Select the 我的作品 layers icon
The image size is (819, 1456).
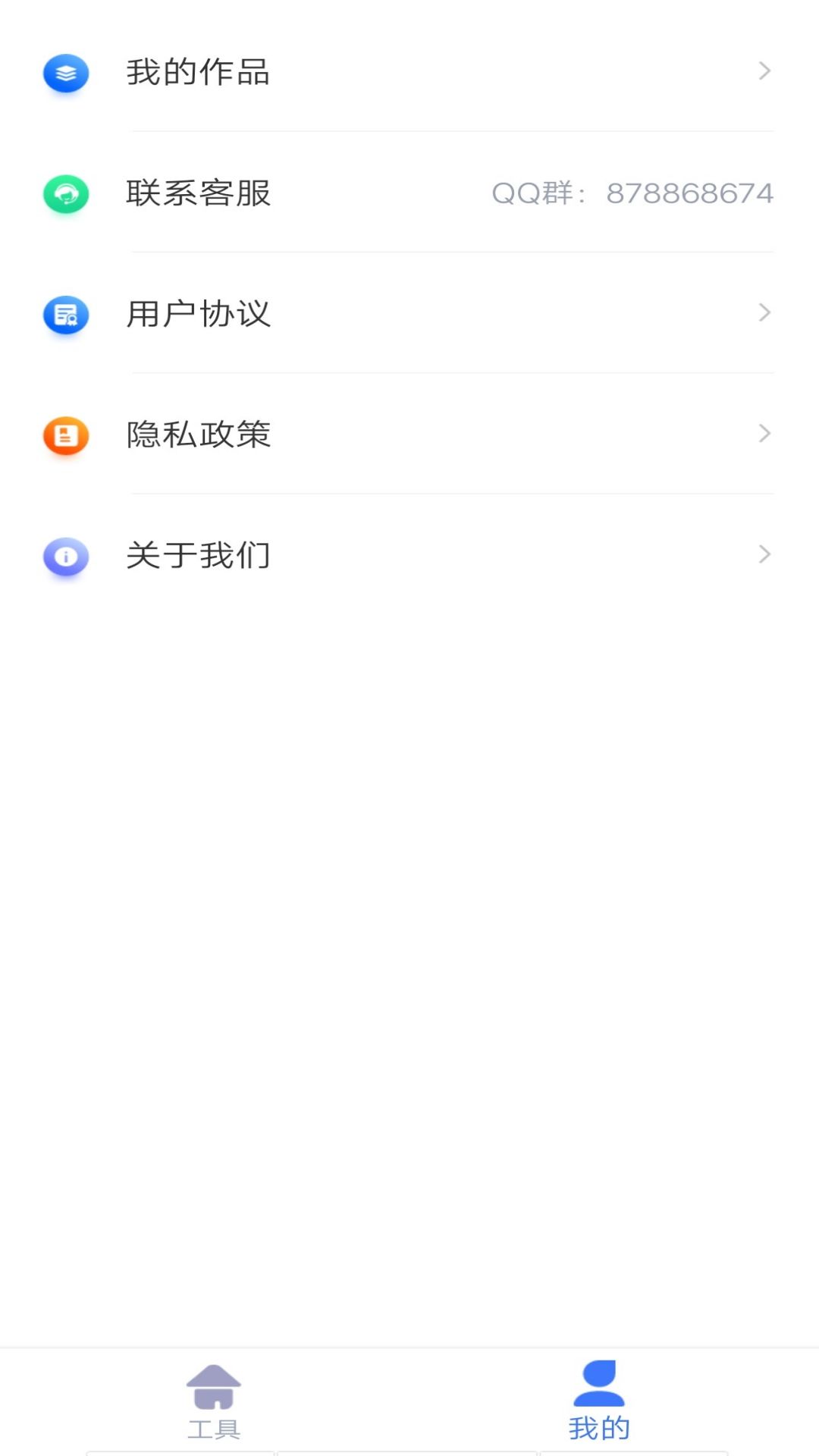65,73
